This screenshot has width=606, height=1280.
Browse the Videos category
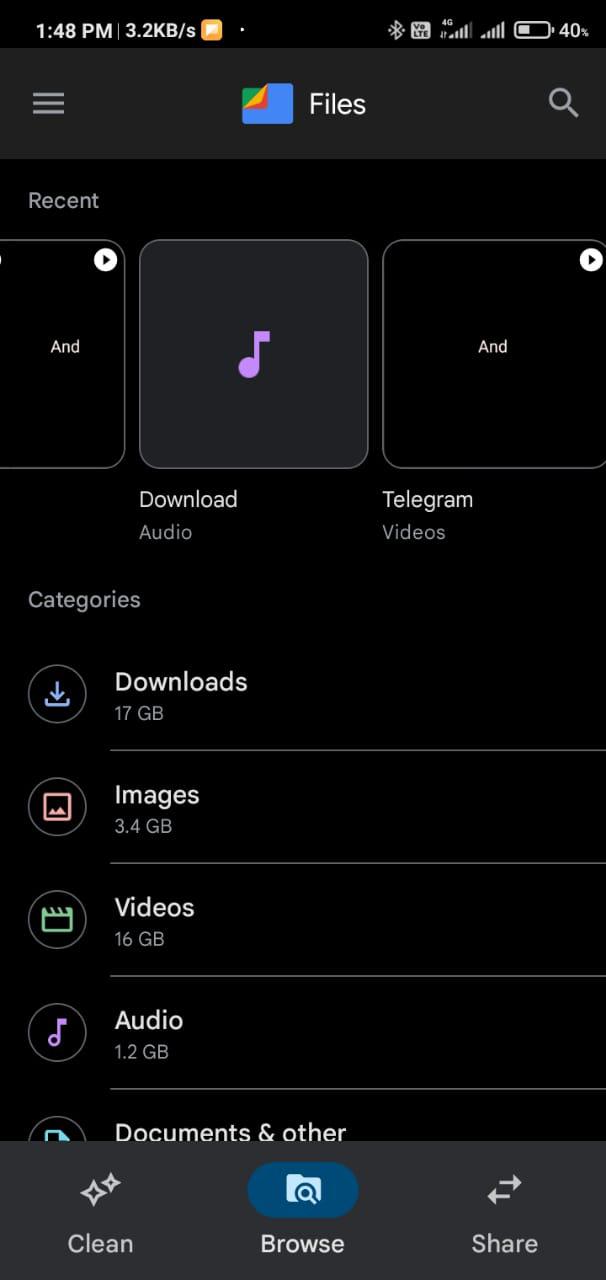[155, 920]
